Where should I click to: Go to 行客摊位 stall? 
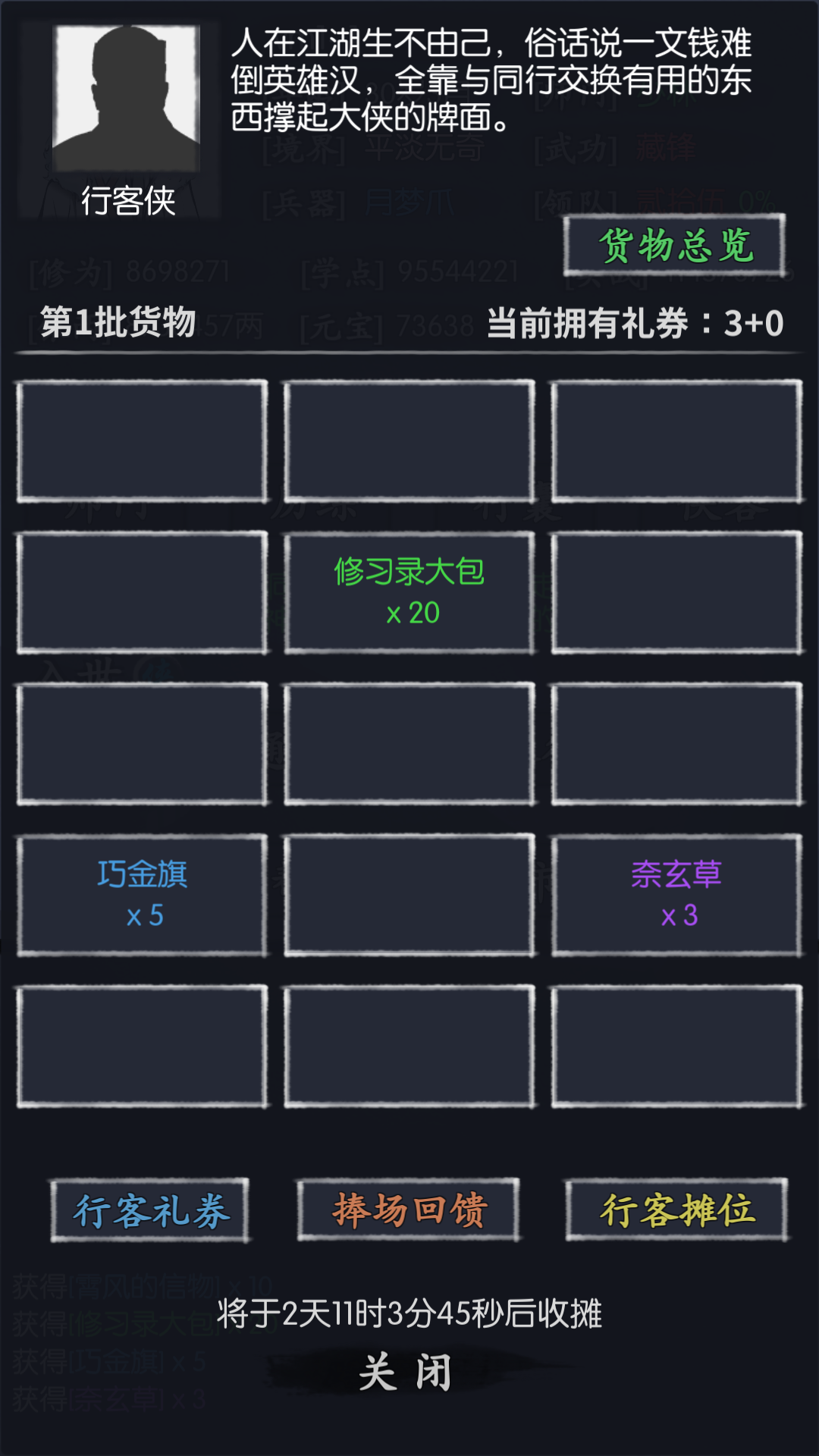tap(676, 1210)
